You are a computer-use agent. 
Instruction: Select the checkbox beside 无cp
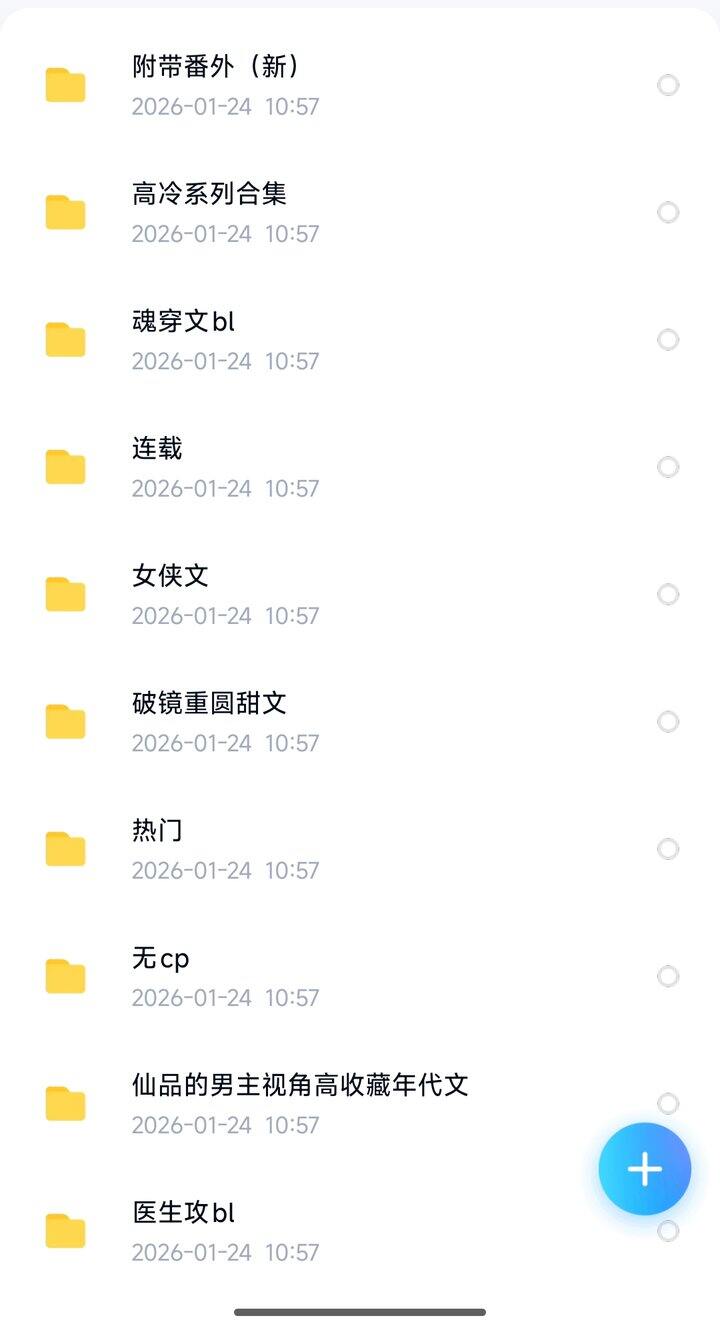point(668,975)
